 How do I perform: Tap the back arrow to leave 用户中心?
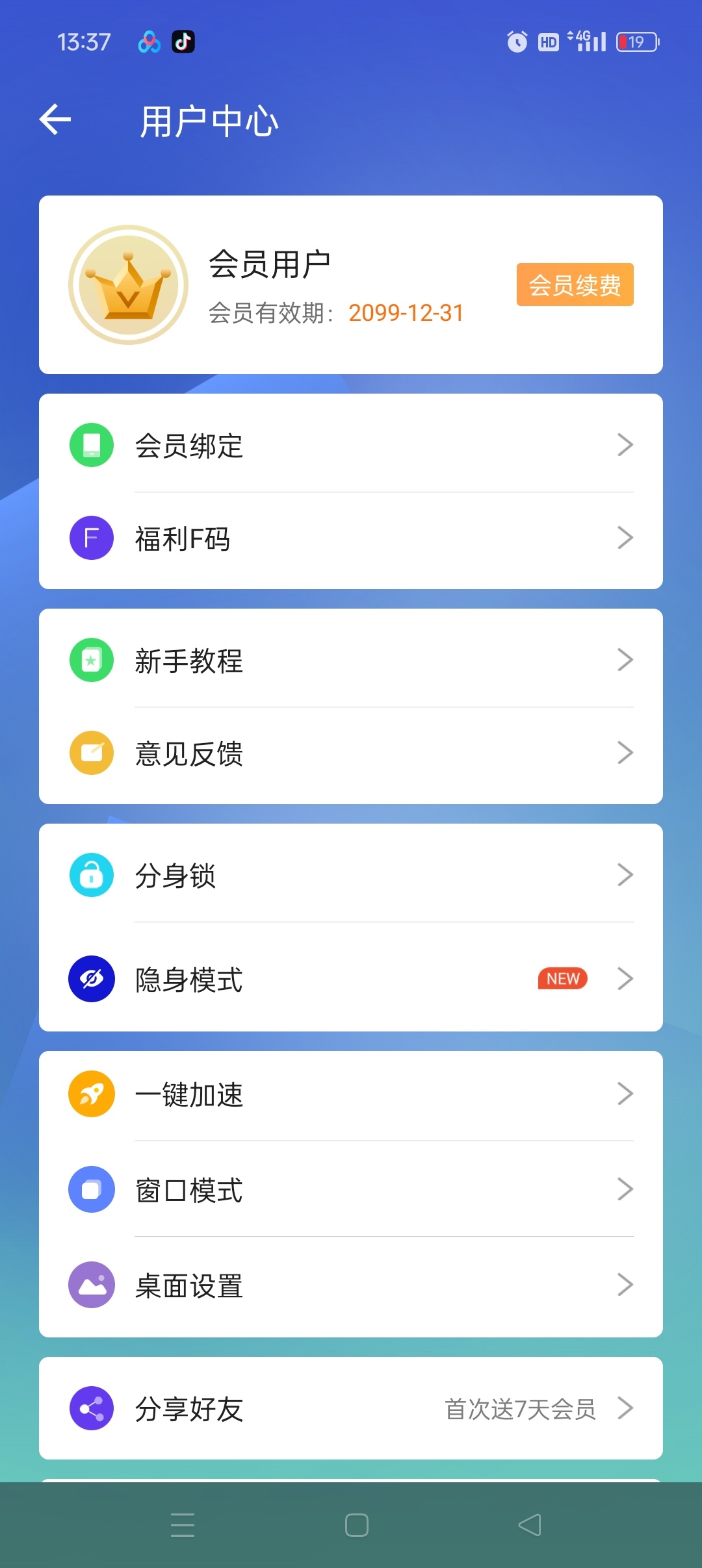tap(55, 119)
